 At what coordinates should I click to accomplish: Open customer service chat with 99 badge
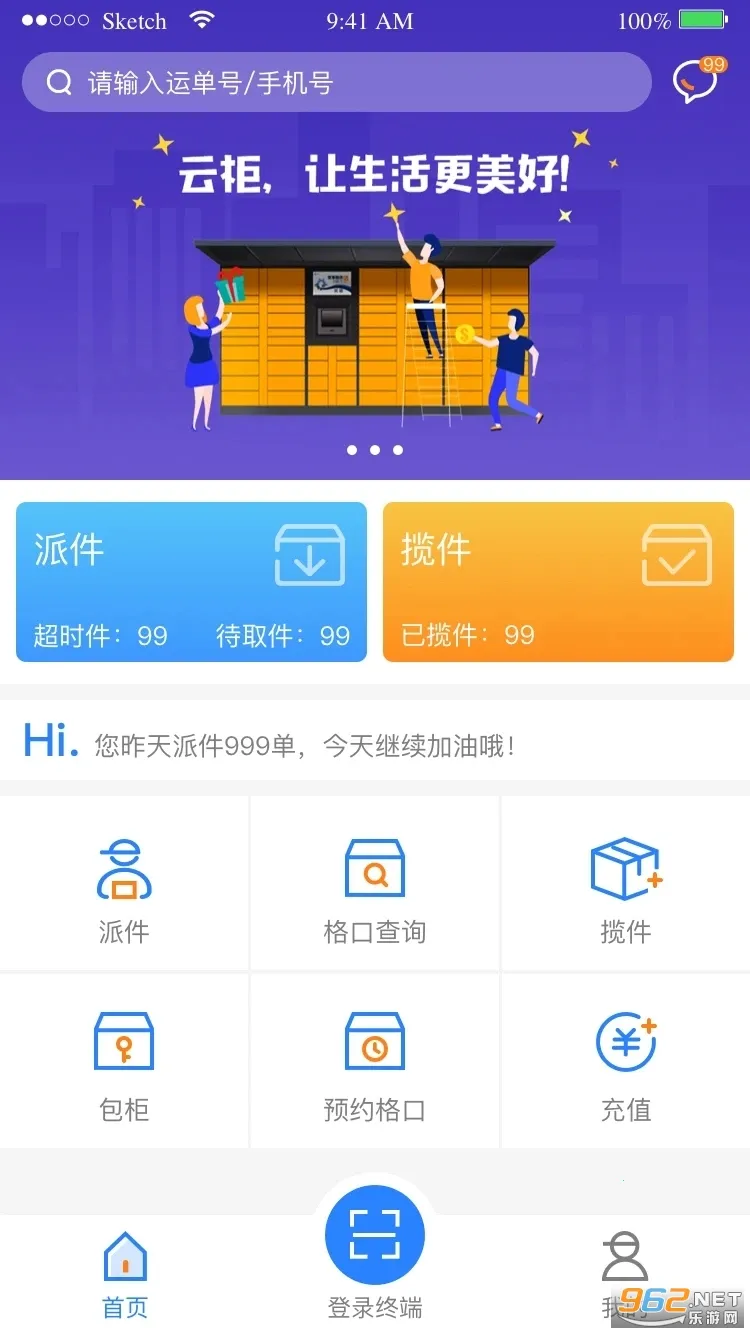696,82
